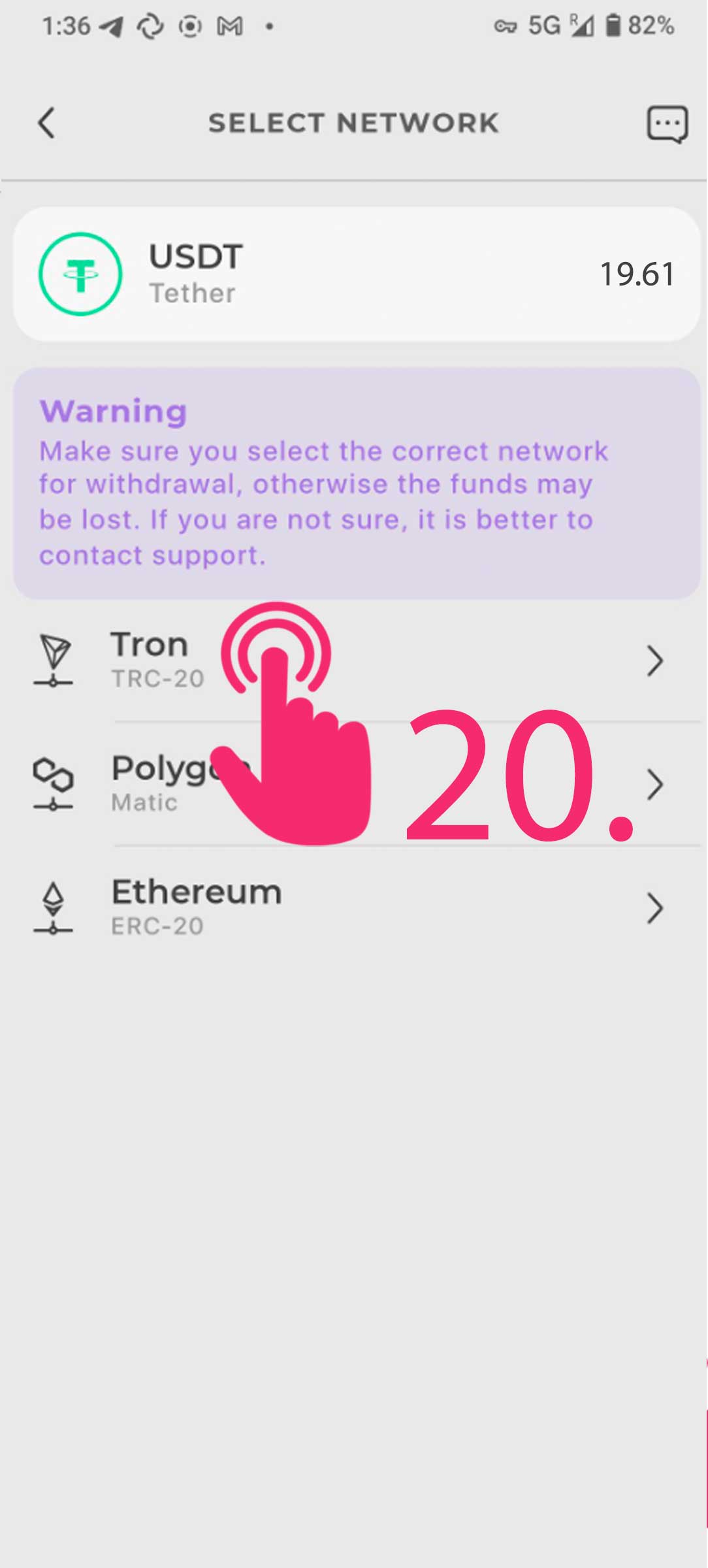Pick the Ethereum ERC-20 network
Viewport: 708px width, 1568px height.
354,908
